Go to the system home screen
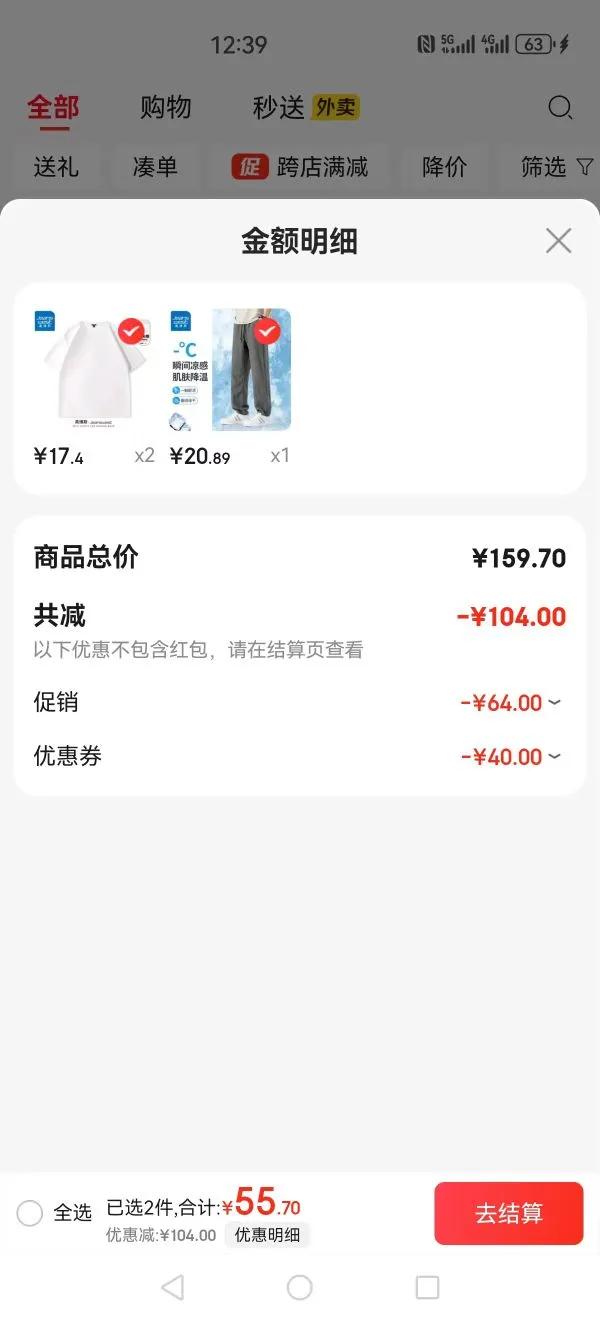 point(300,1287)
